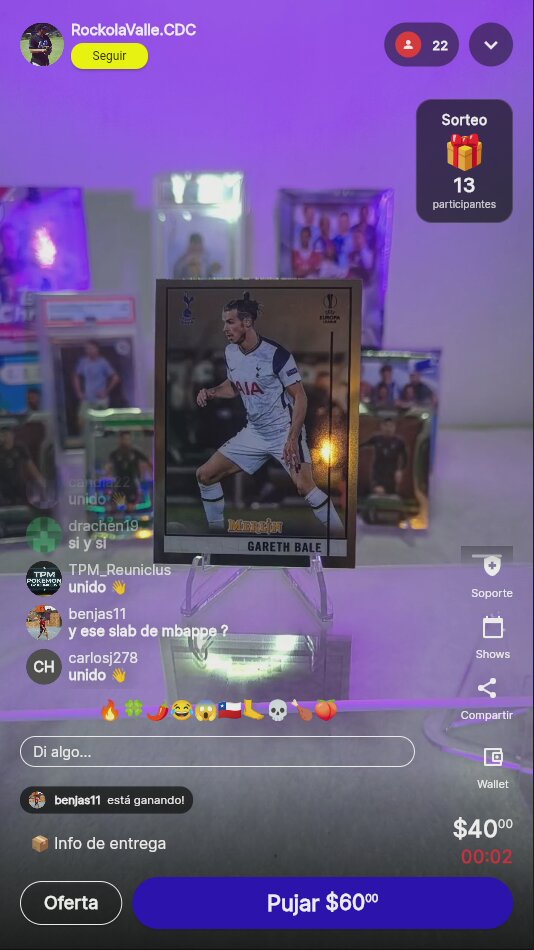The height and width of the screenshot is (950, 534).
Task: Tap the 'Di algo...' chat field
Action: pyautogui.click(x=217, y=752)
